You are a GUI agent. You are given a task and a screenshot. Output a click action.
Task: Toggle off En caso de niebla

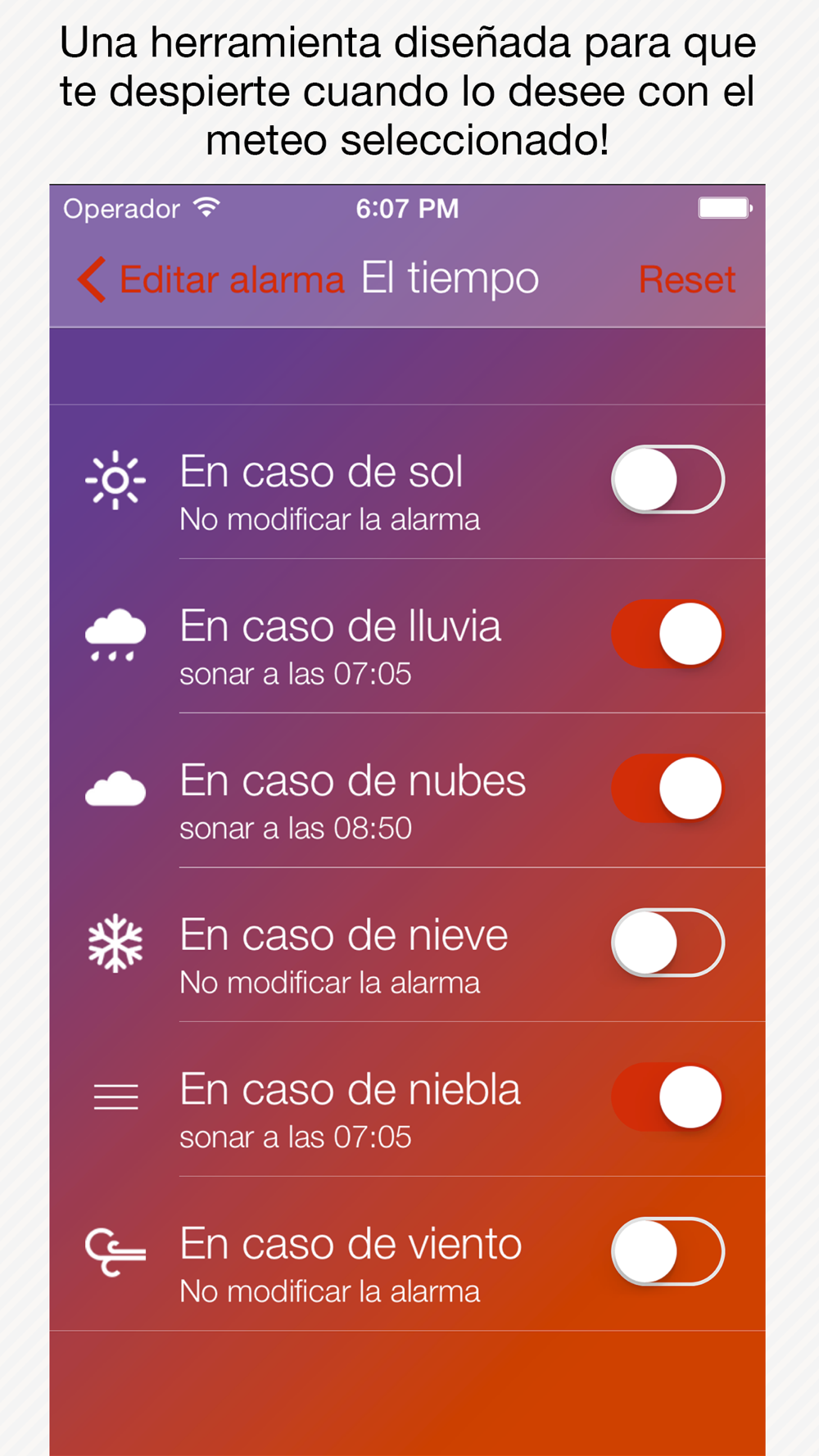coord(667,1097)
